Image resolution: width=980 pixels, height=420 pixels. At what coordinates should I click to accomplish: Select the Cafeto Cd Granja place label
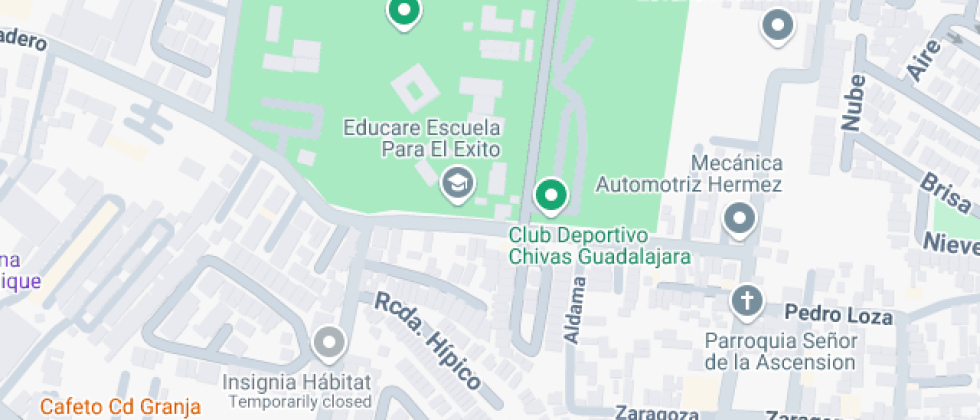click(120, 407)
